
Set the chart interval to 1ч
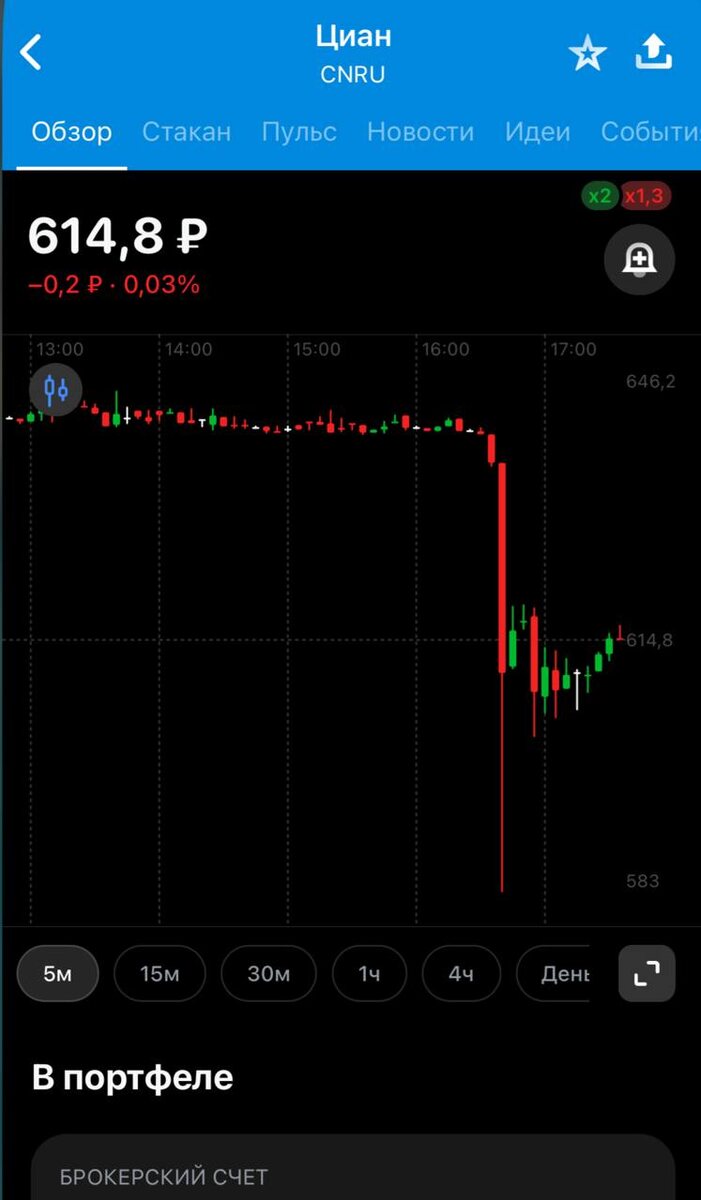pyautogui.click(x=369, y=973)
